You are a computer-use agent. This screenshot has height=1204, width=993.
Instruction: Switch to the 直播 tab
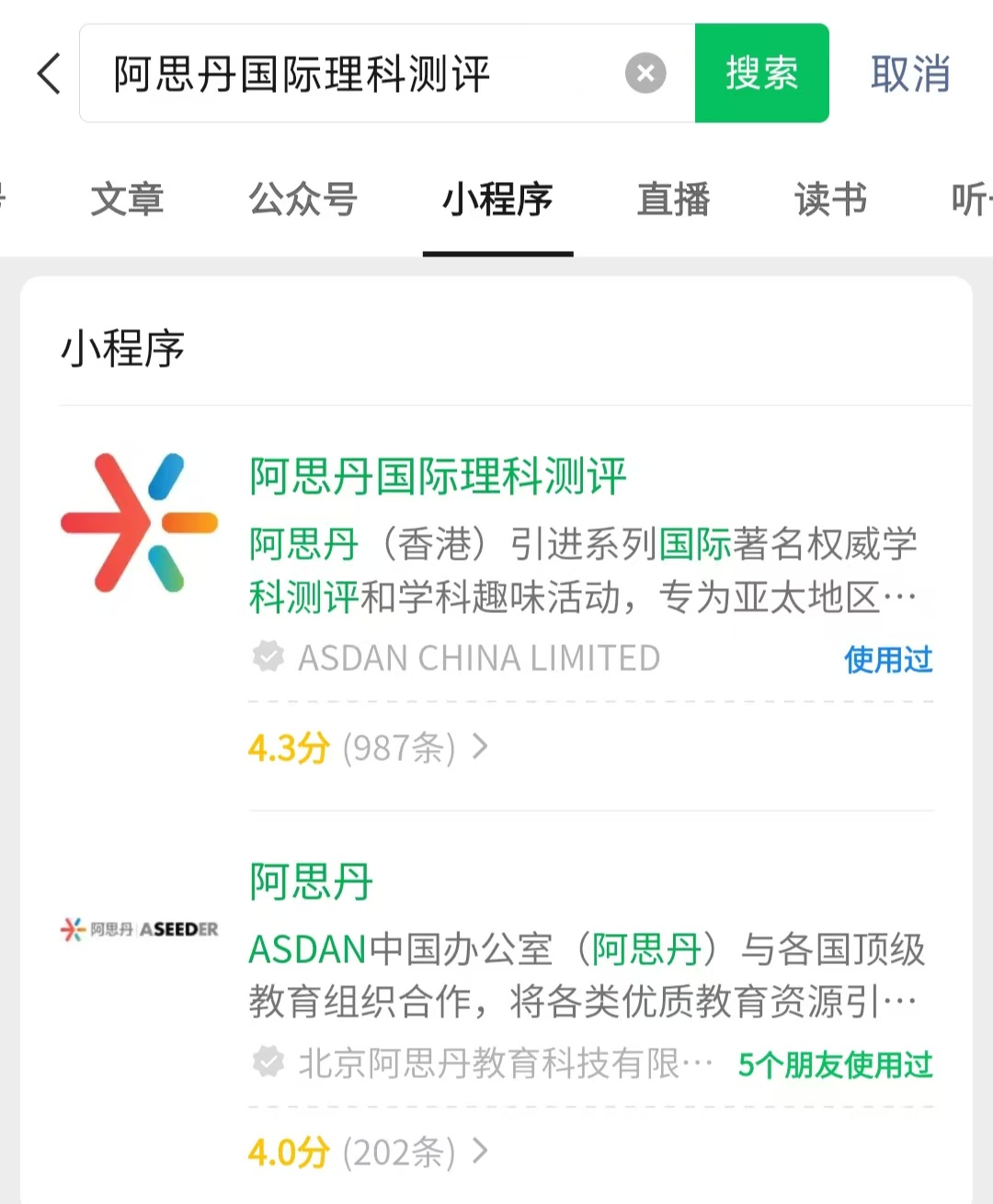[x=673, y=199]
